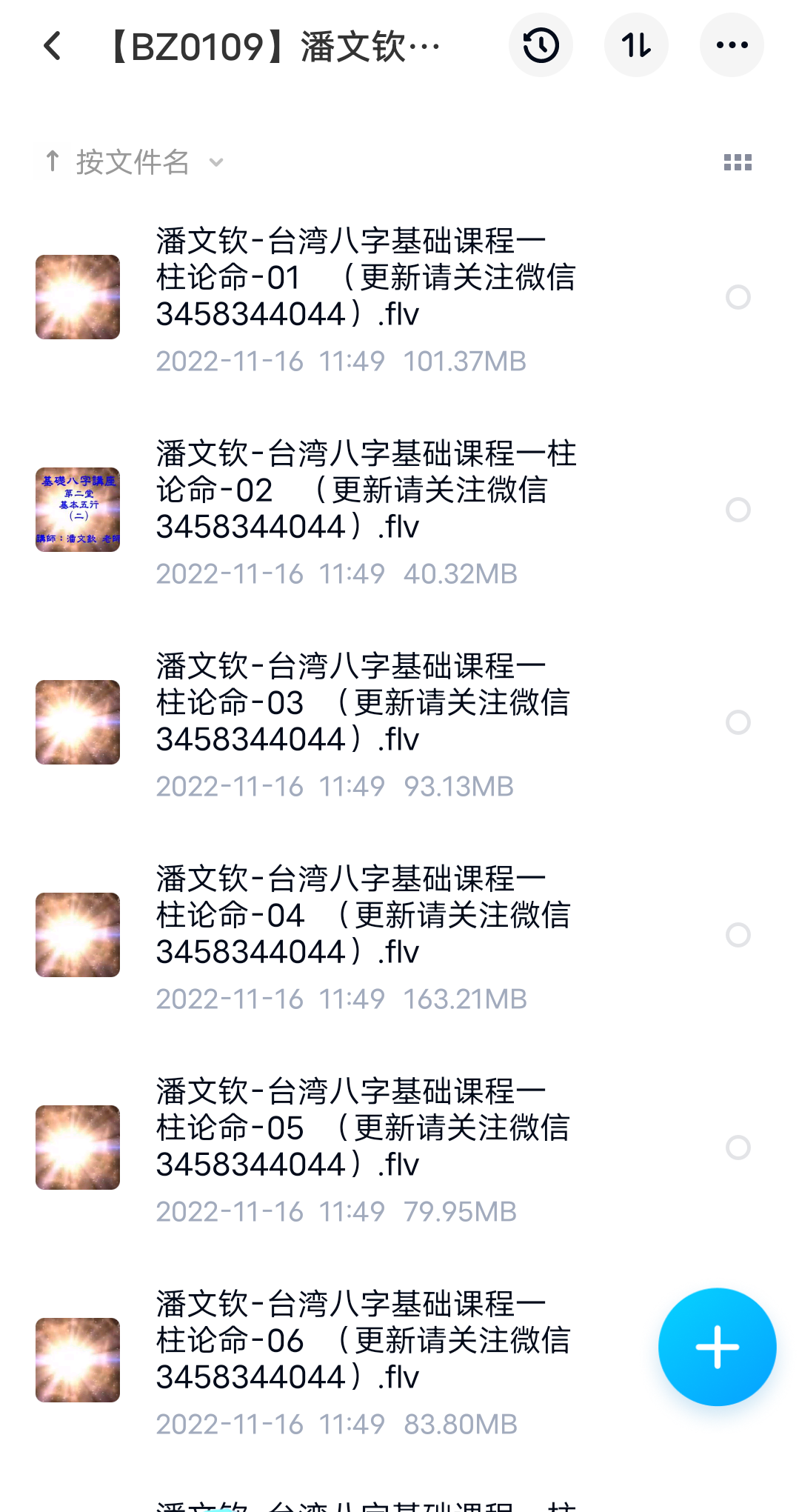The width and height of the screenshot is (799, 1512).
Task: Select the checkbox for file 05
Action: click(737, 1147)
